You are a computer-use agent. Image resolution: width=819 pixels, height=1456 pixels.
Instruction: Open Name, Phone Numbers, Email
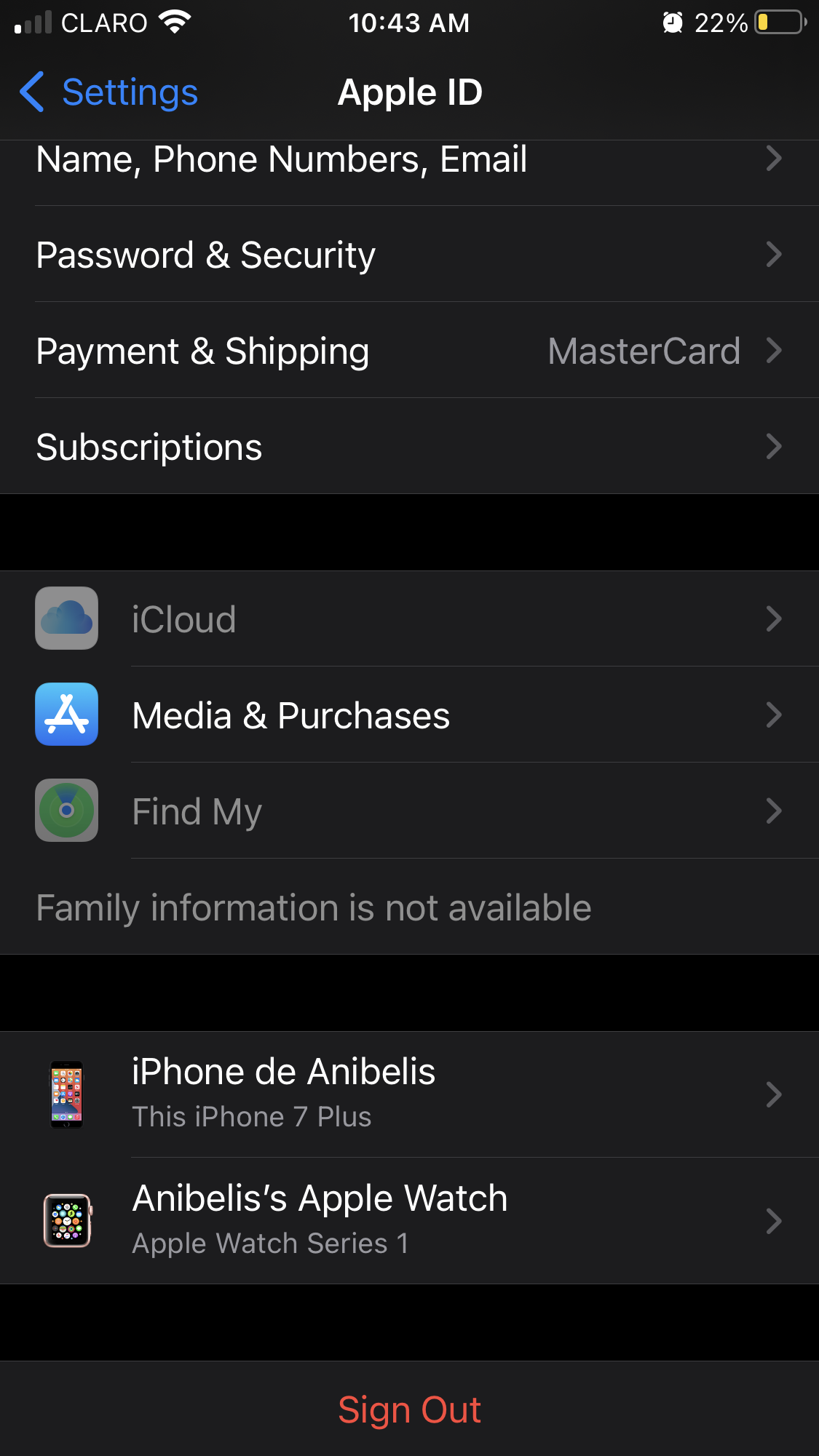pos(408,162)
